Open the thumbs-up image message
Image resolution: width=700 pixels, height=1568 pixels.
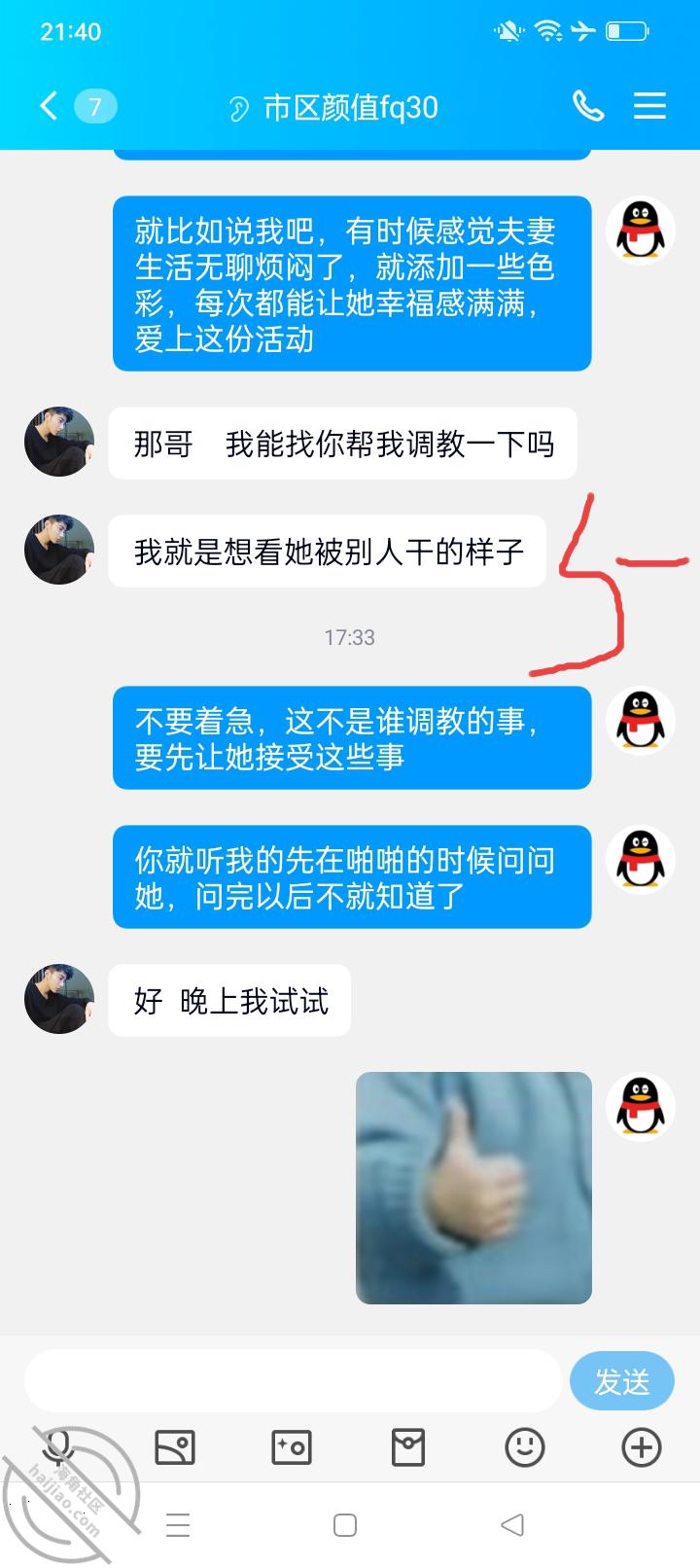473,1188
